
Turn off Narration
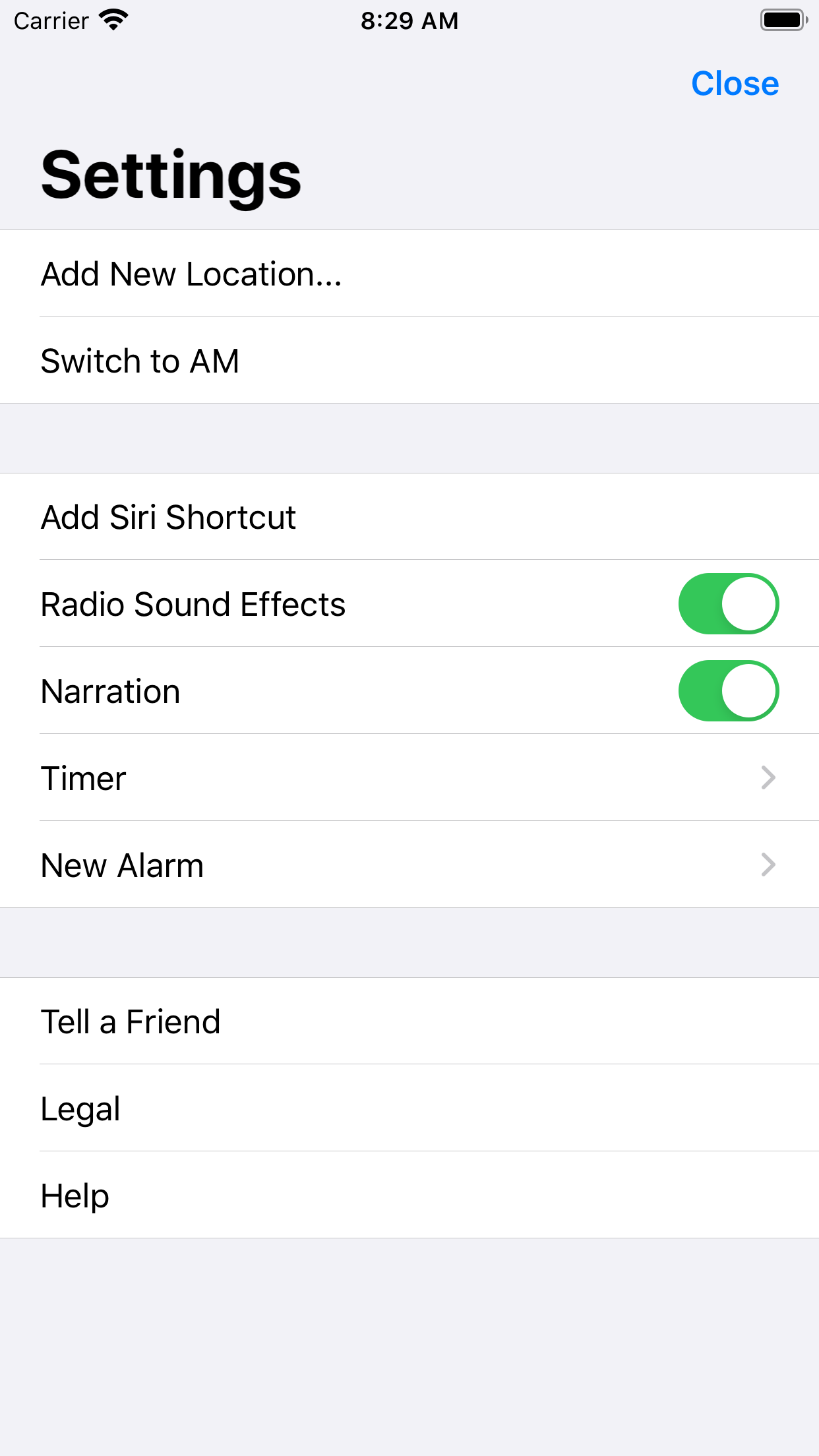pyautogui.click(x=728, y=690)
